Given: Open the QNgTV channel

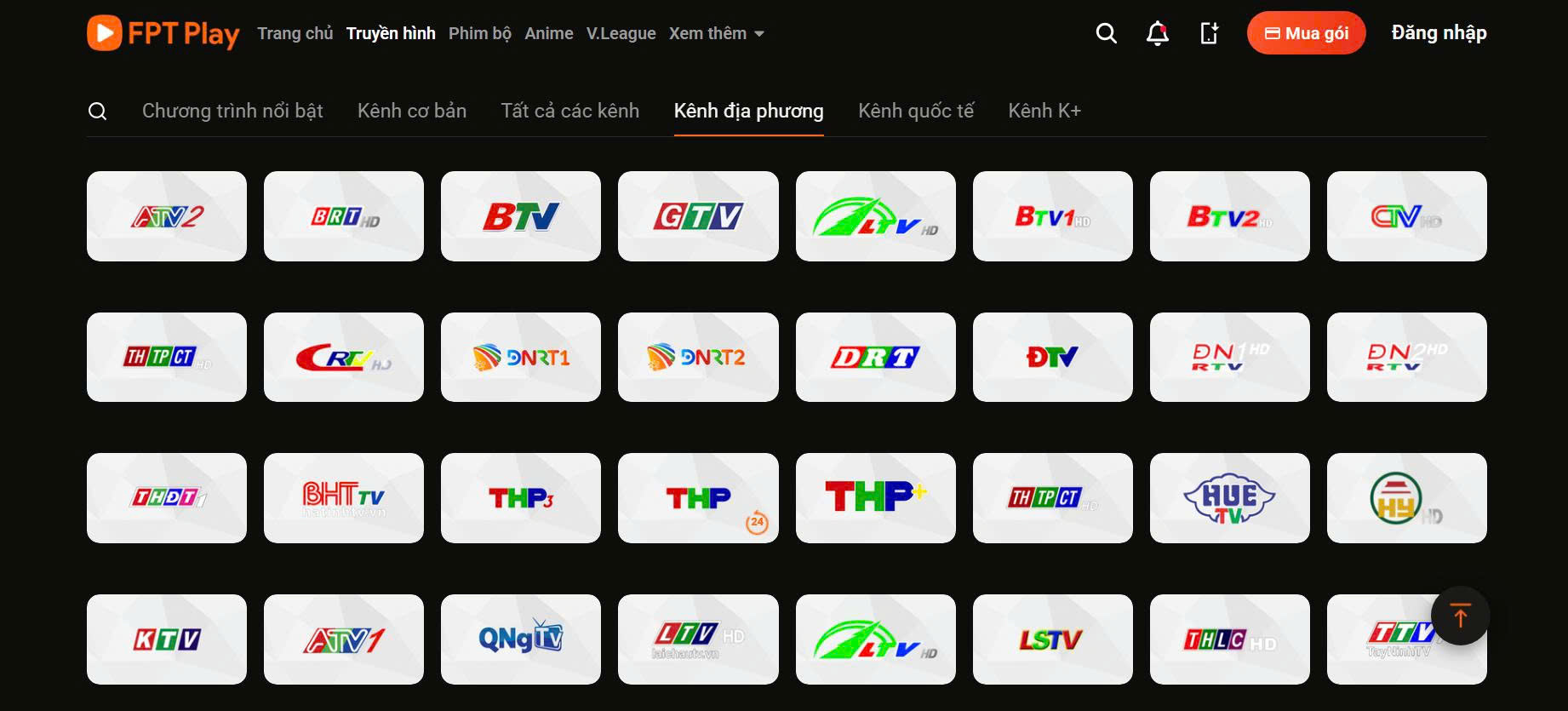Looking at the screenshot, I should 521,639.
